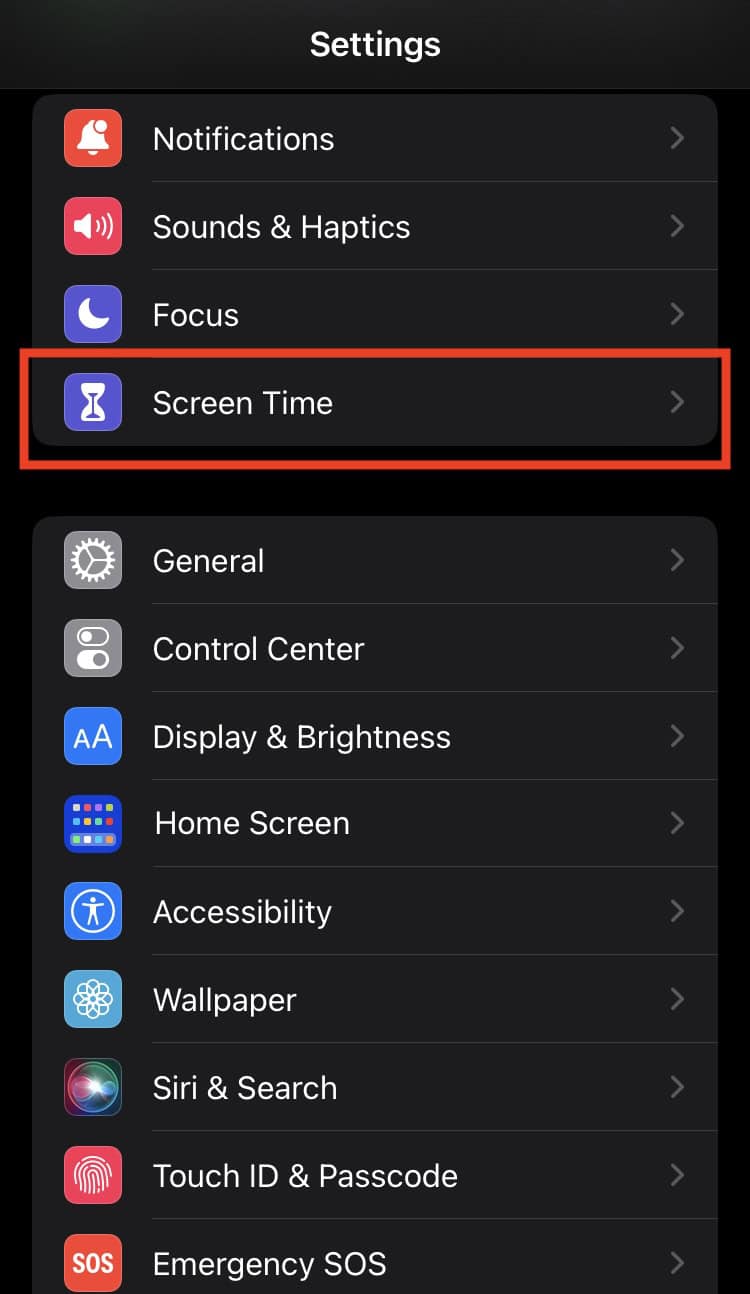Tap the Control Center row
The image size is (750, 1294).
(x=374, y=649)
